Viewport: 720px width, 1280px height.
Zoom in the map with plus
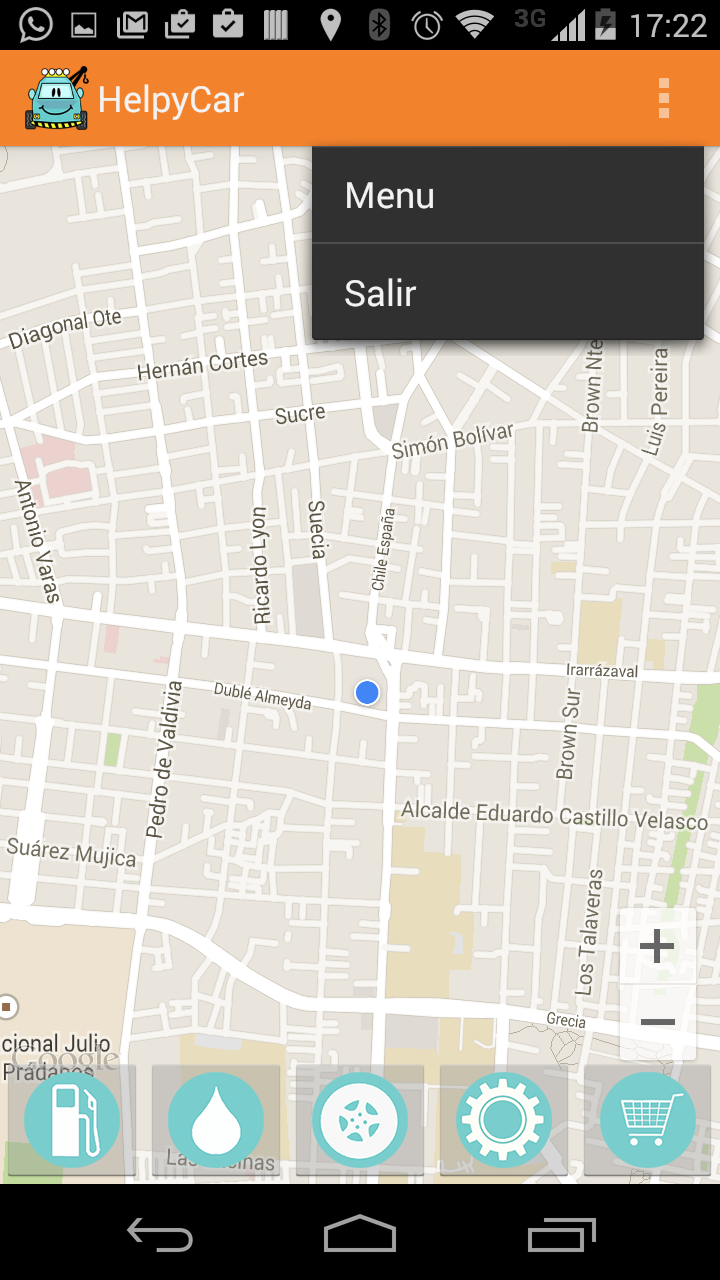coord(657,946)
